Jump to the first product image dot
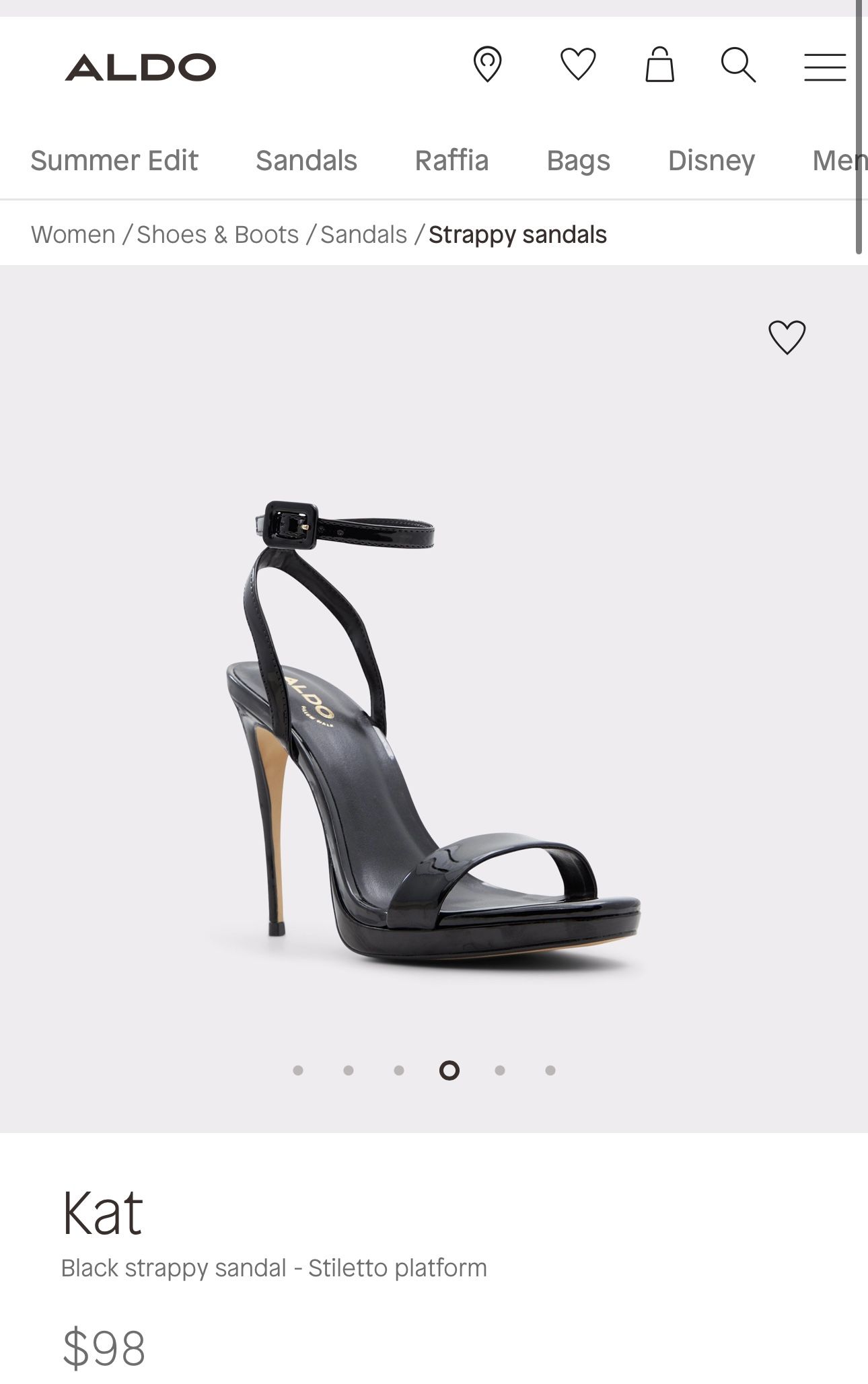Image resolution: width=868 pixels, height=1384 pixels. 298,1070
